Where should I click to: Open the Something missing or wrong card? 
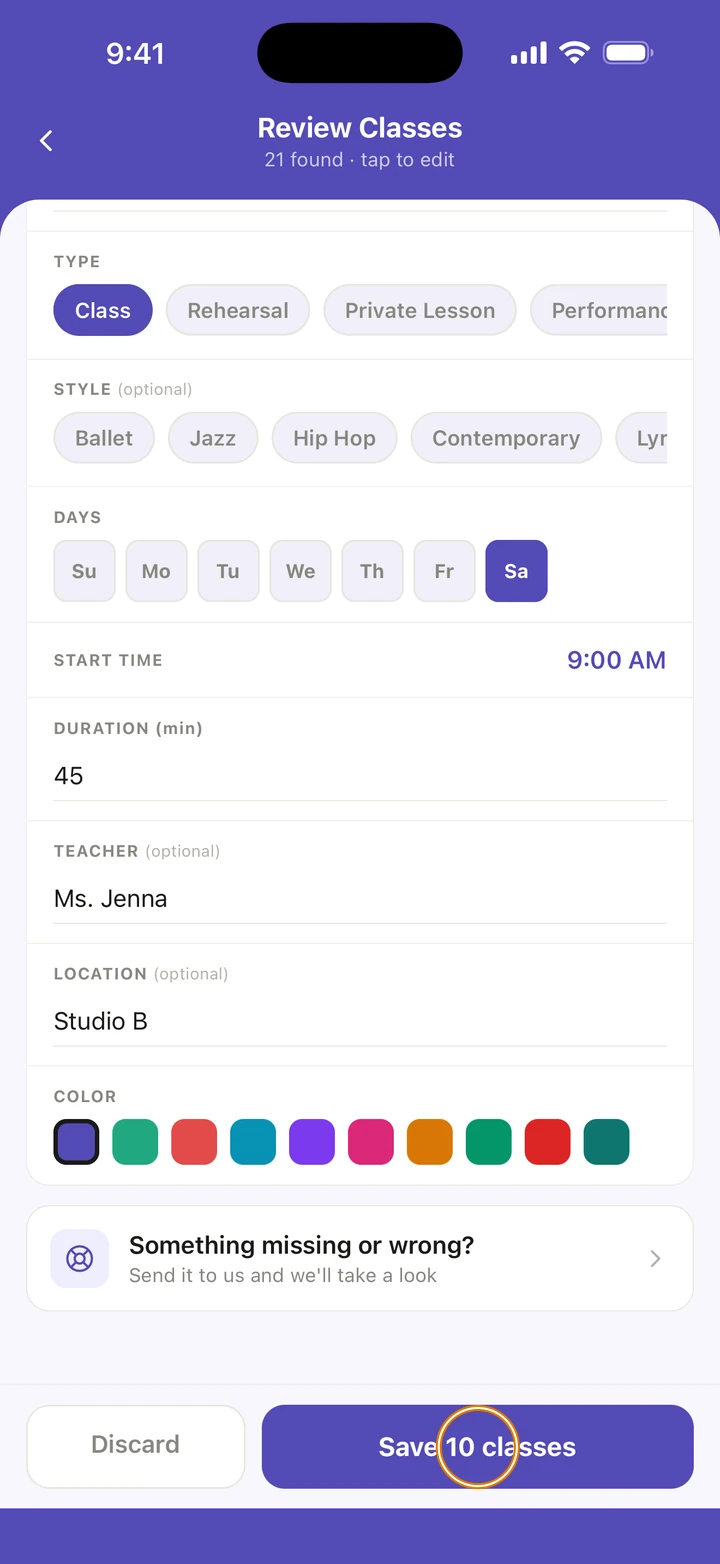(x=360, y=1258)
